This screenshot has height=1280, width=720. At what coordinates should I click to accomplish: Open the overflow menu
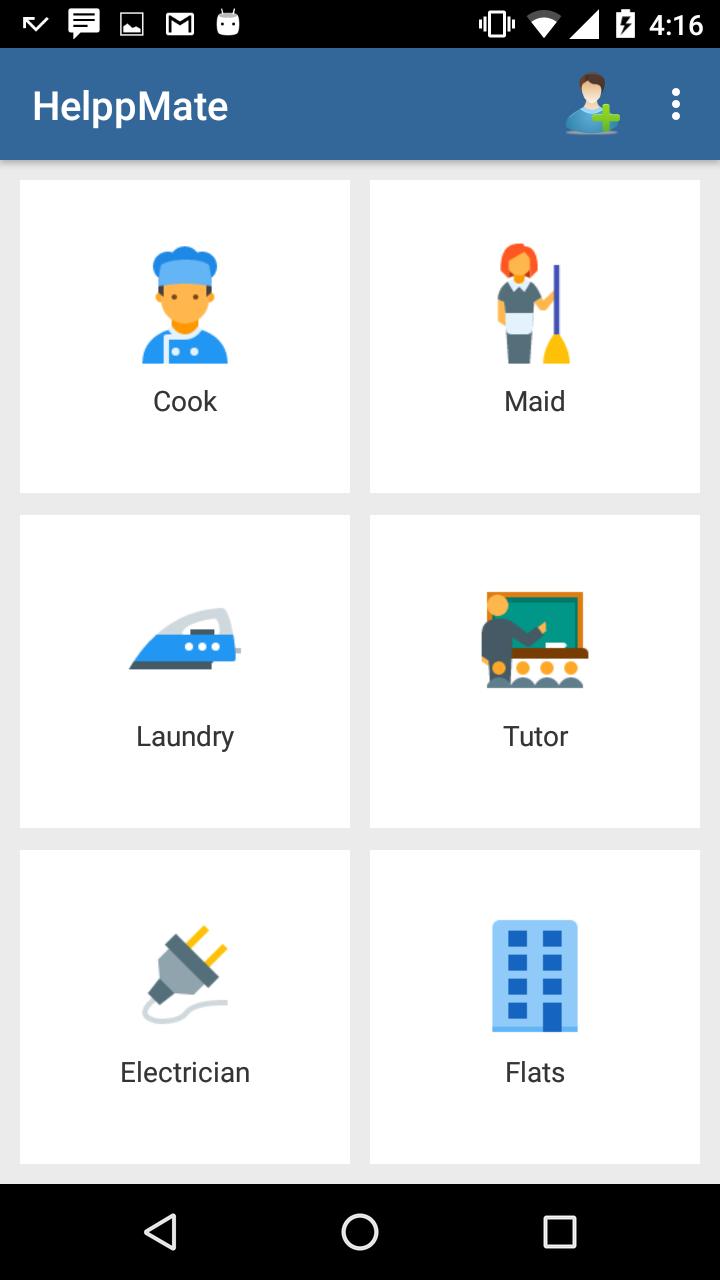point(676,104)
